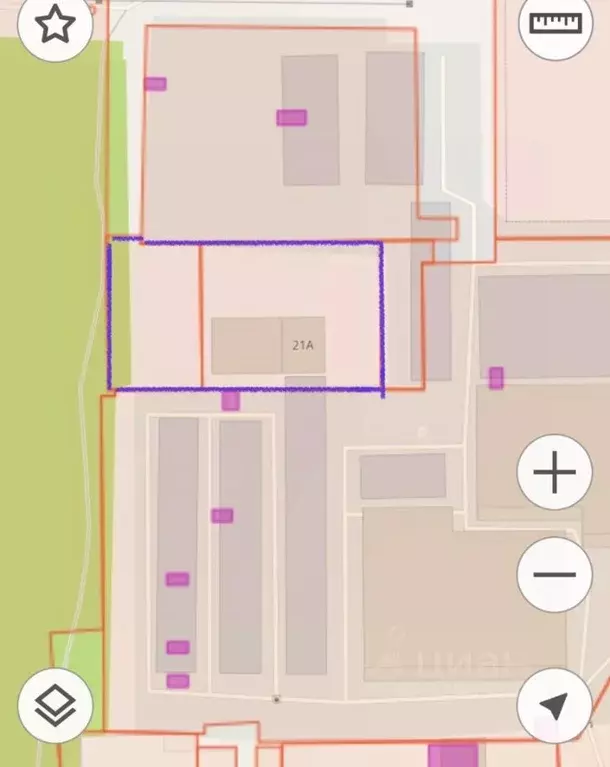610x767 pixels.
Task: Open favorites with the star button
Action: pos(55,25)
